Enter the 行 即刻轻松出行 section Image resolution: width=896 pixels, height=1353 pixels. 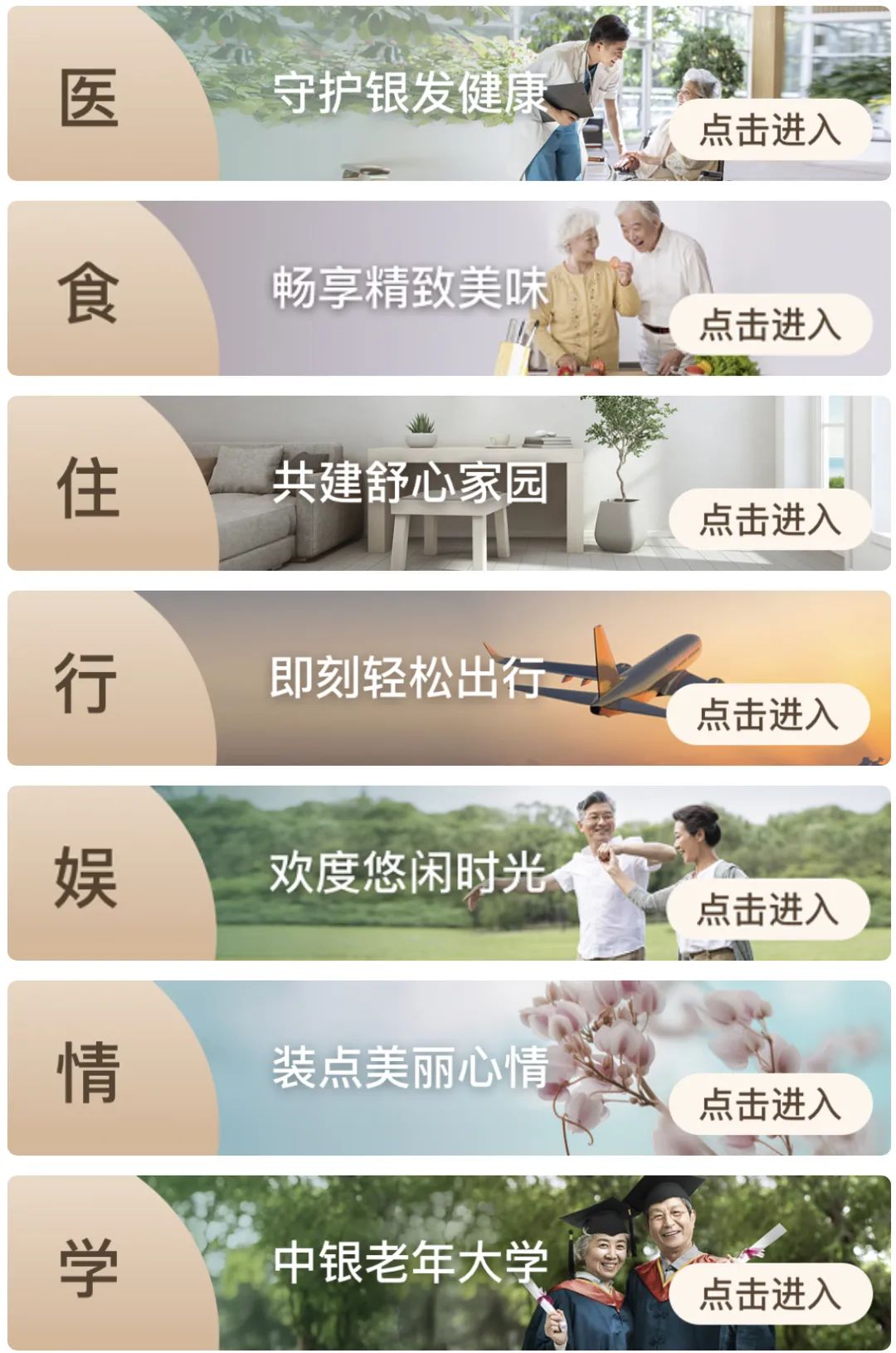[768, 714]
